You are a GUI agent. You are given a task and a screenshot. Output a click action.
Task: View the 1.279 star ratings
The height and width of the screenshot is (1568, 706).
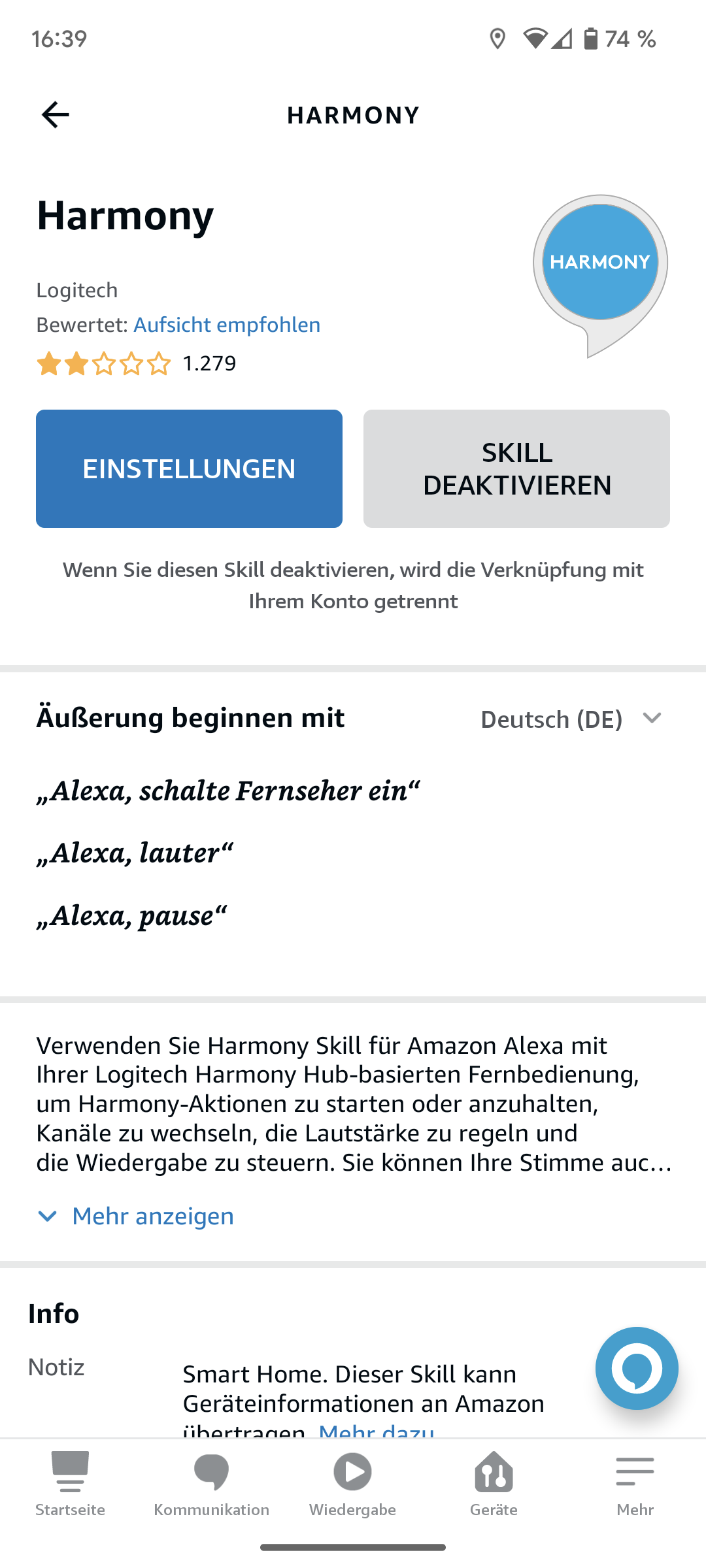pos(136,363)
